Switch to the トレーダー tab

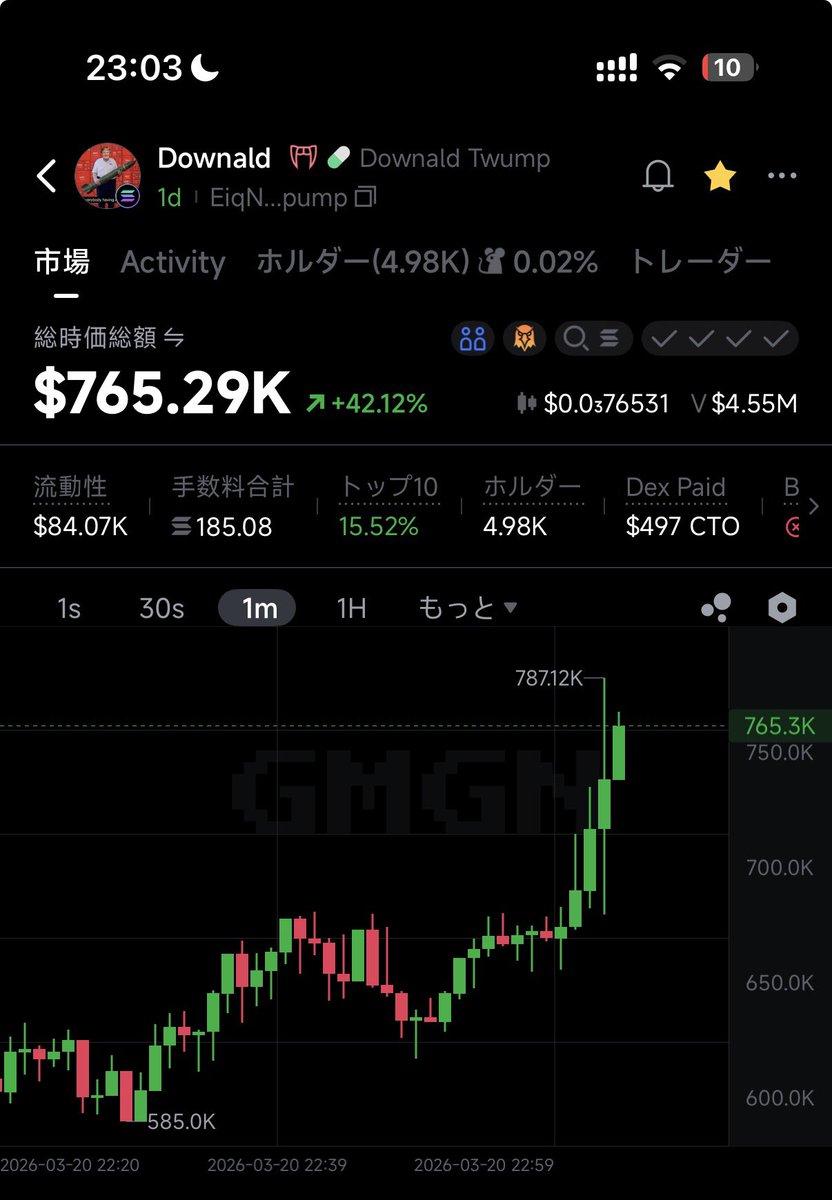700,263
